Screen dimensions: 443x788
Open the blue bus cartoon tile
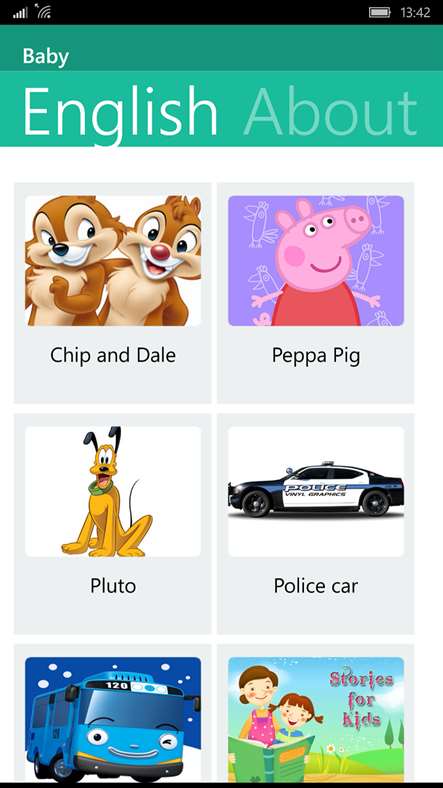click(x=113, y=714)
